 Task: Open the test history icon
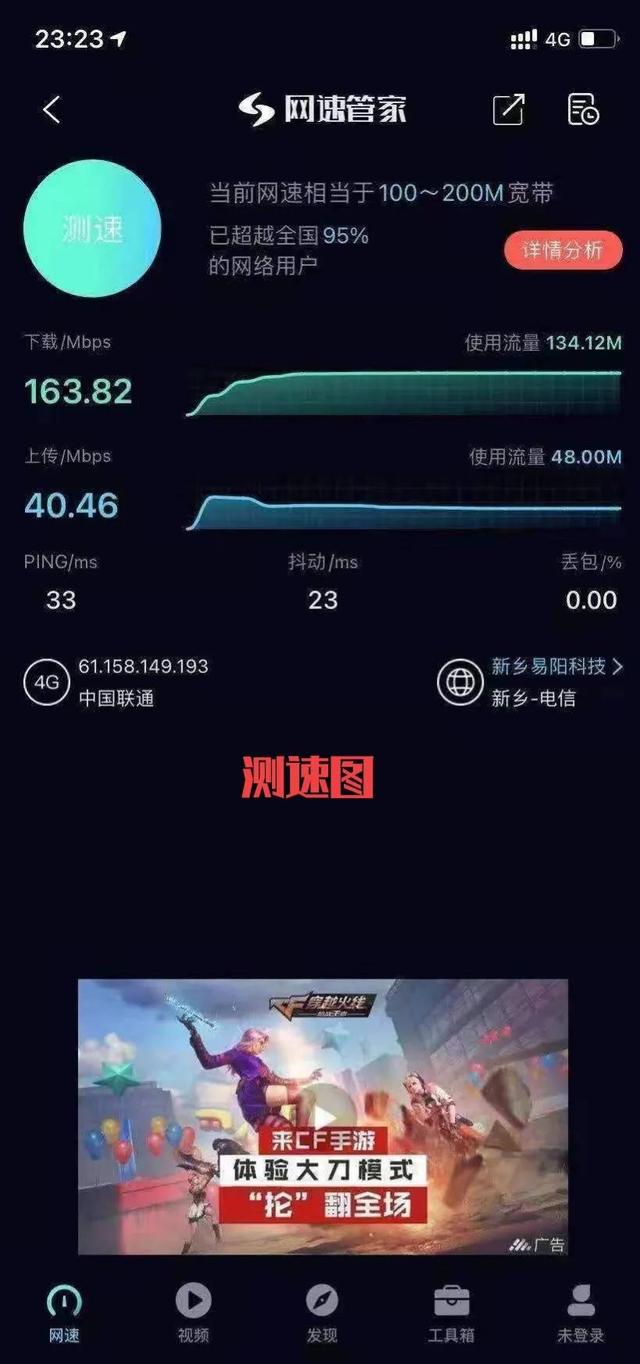(x=583, y=110)
